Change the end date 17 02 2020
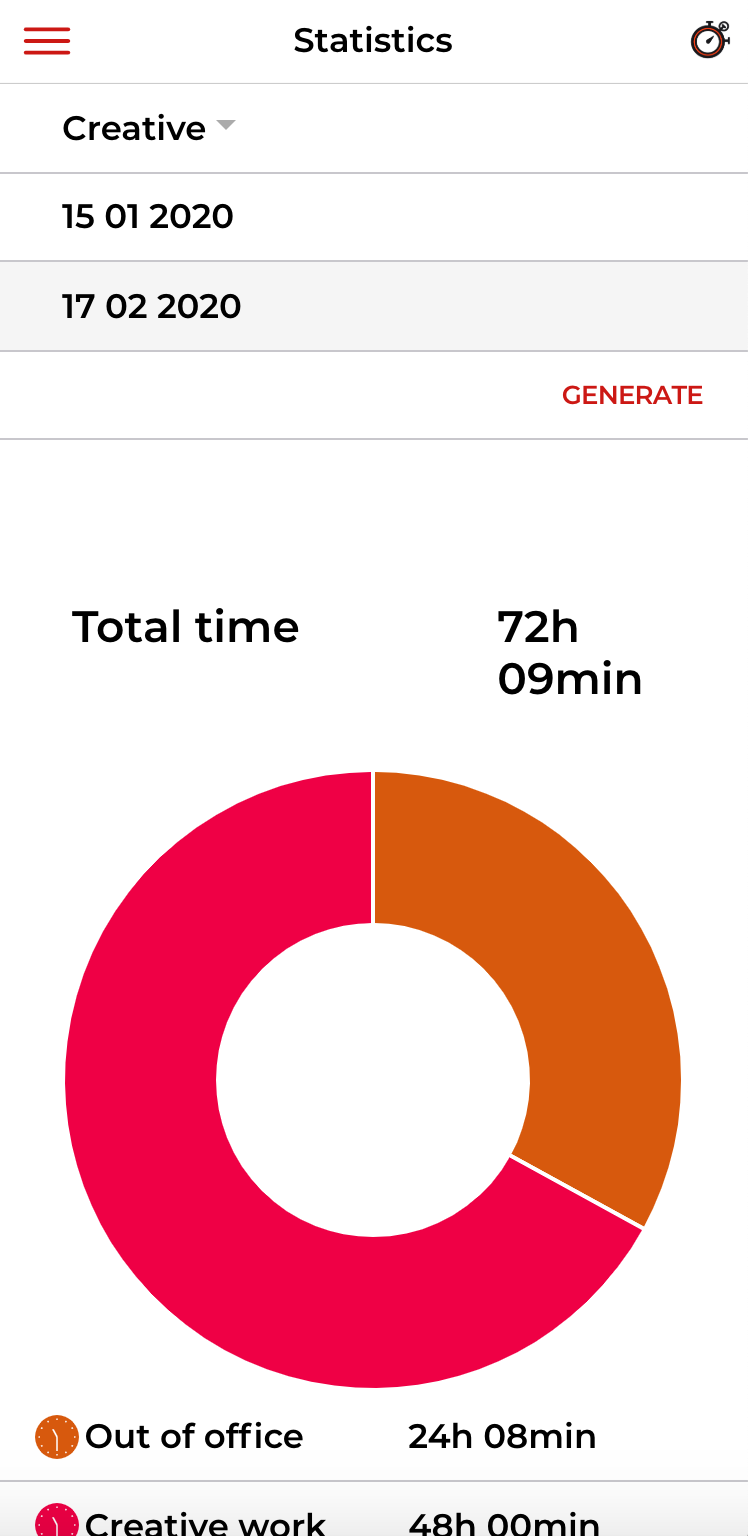The height and width of the screenshot is (1536, 748). tap(152, 306)
